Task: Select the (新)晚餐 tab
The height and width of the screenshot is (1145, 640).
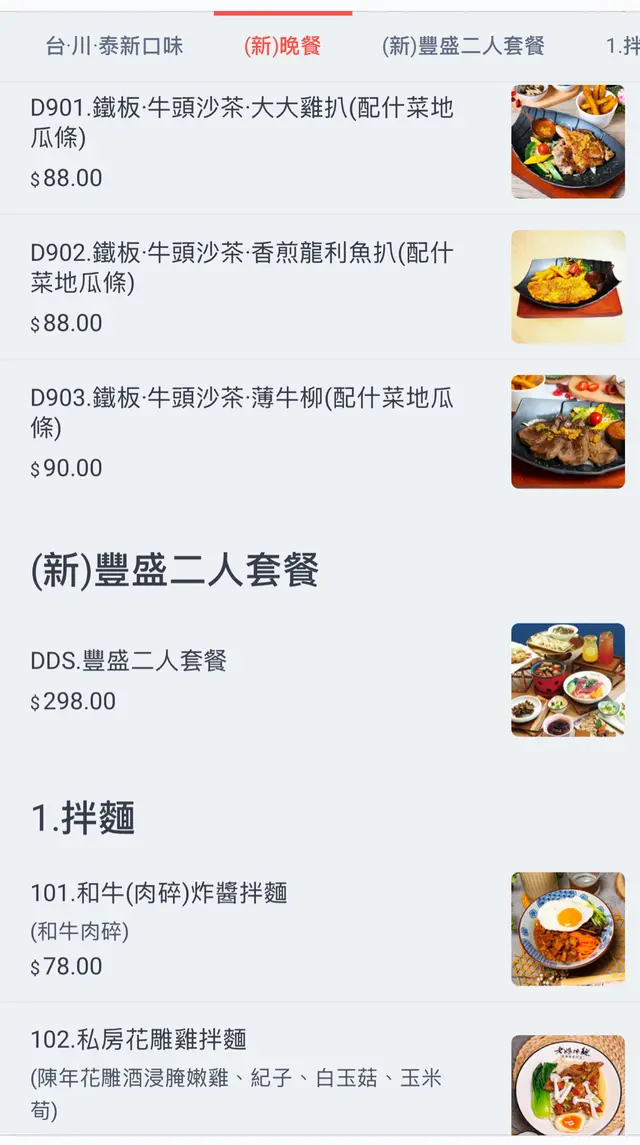Action: click(x=282, y=46)
